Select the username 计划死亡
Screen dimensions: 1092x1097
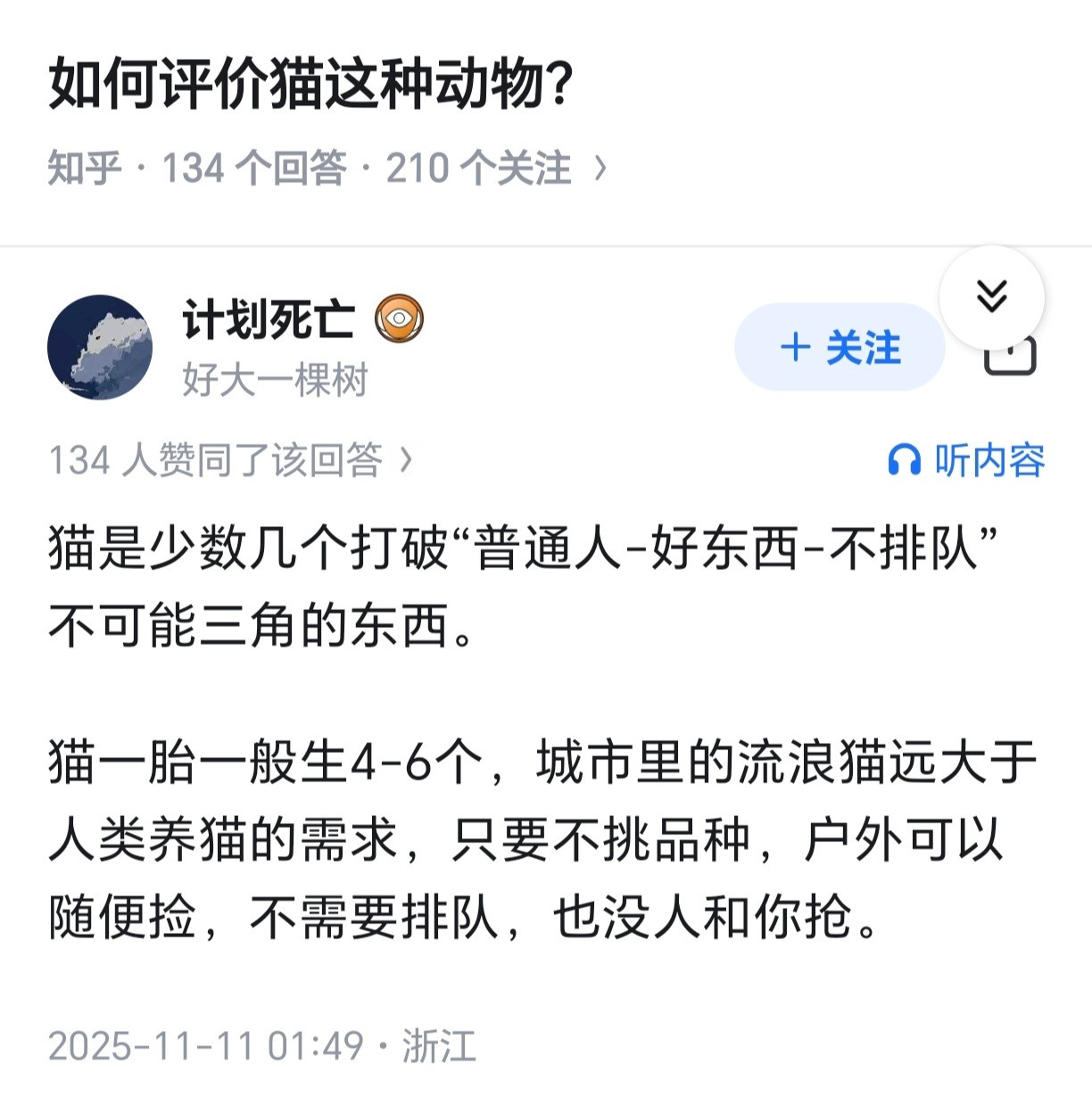[268, 319]
